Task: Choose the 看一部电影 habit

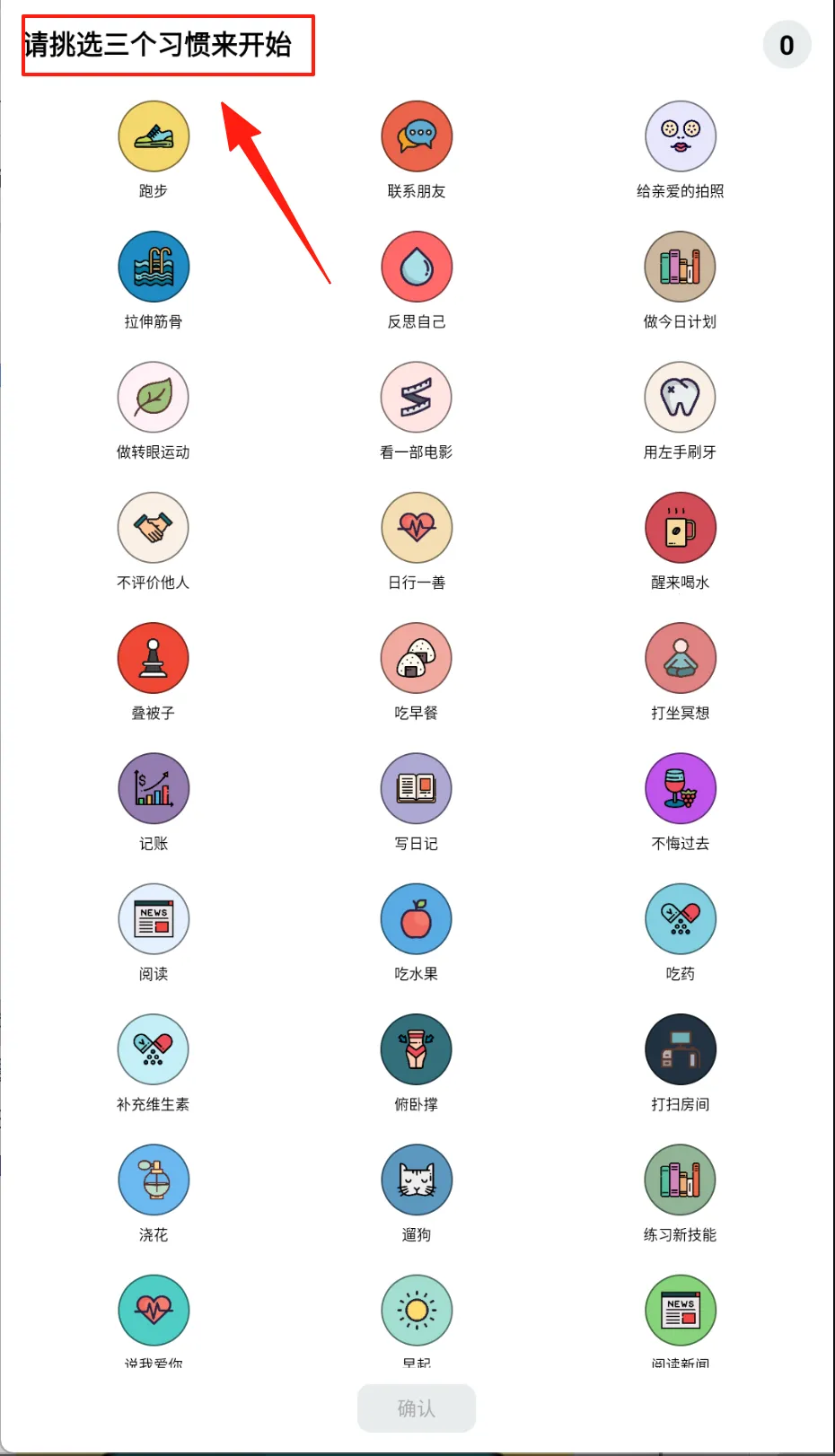Action: [417, 398]
